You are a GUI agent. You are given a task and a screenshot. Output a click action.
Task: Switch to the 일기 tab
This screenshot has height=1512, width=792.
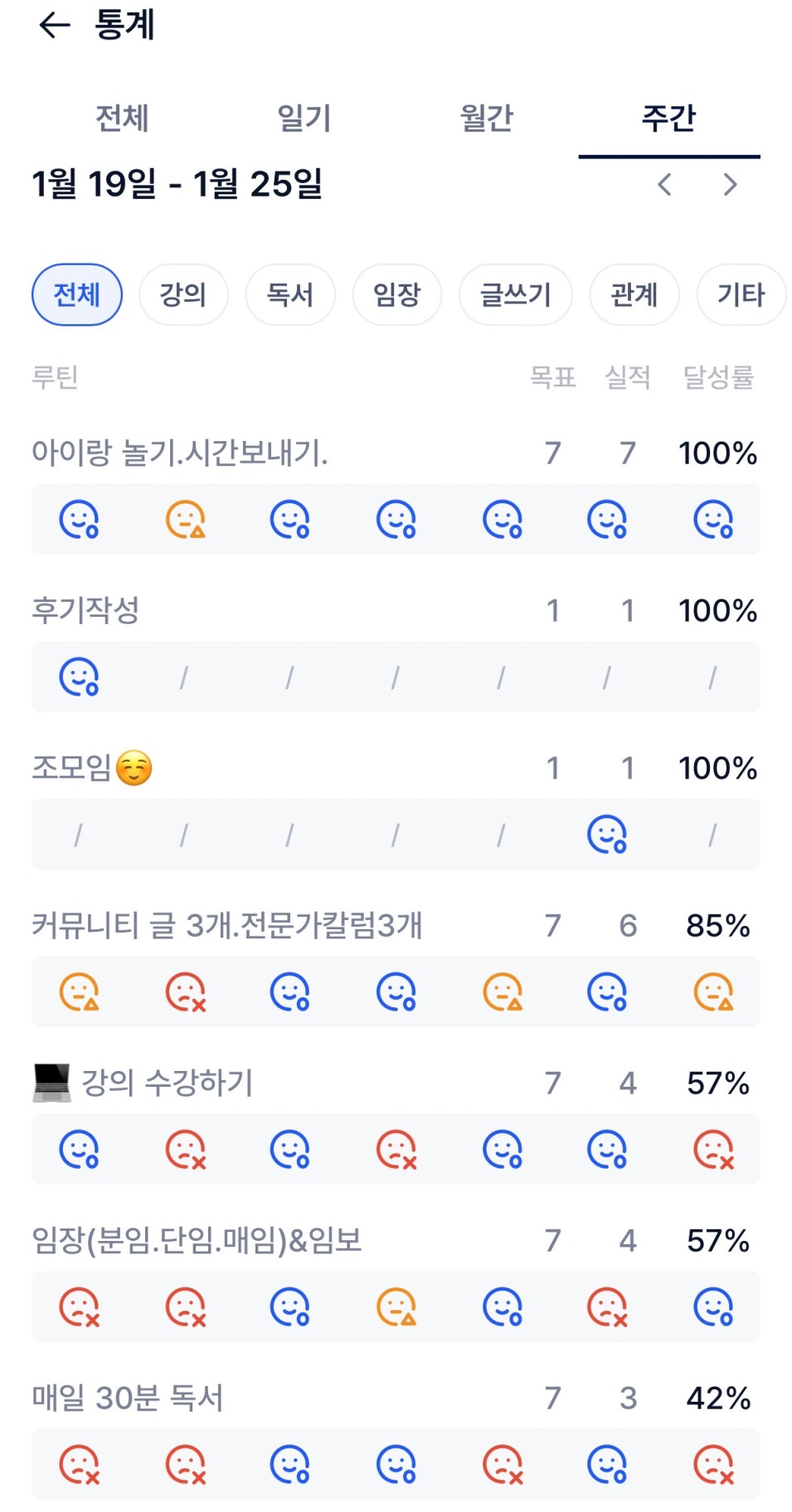[x=304, y=119]
